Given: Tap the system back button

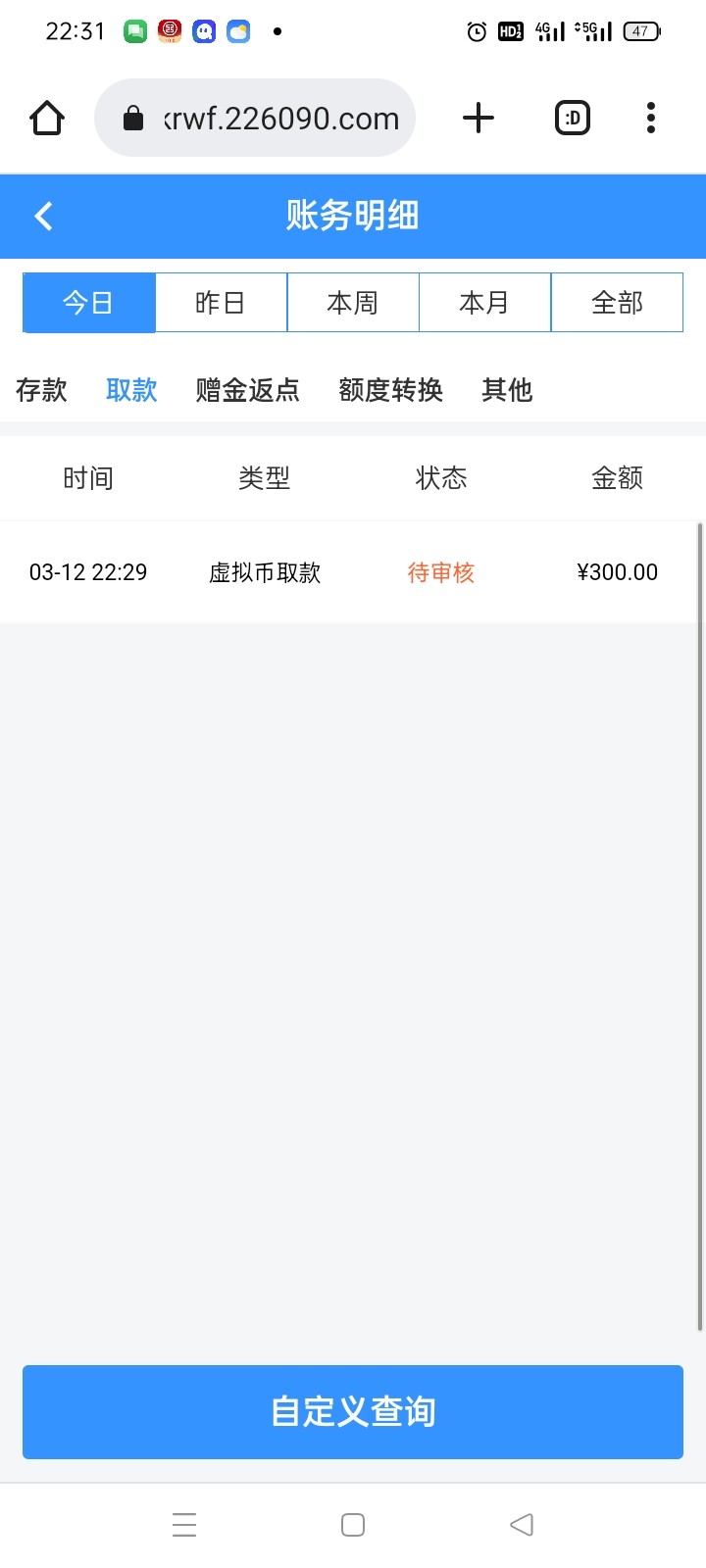Looking at the screenshot, I should pyautogui.click(x=522, y=1525).
